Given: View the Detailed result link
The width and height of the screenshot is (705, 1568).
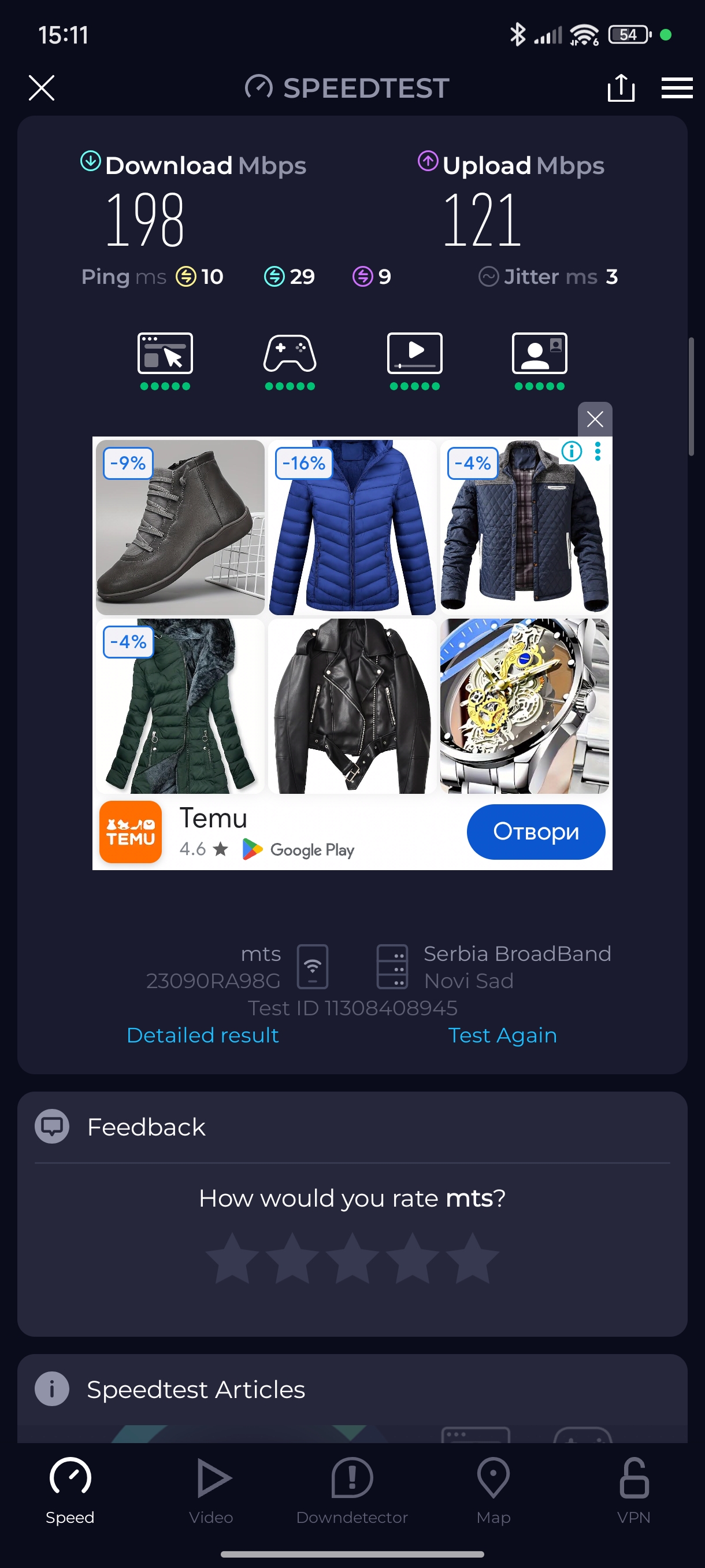Looking at the screenshot, I should pyautogui.click(x=203, y=1035).
